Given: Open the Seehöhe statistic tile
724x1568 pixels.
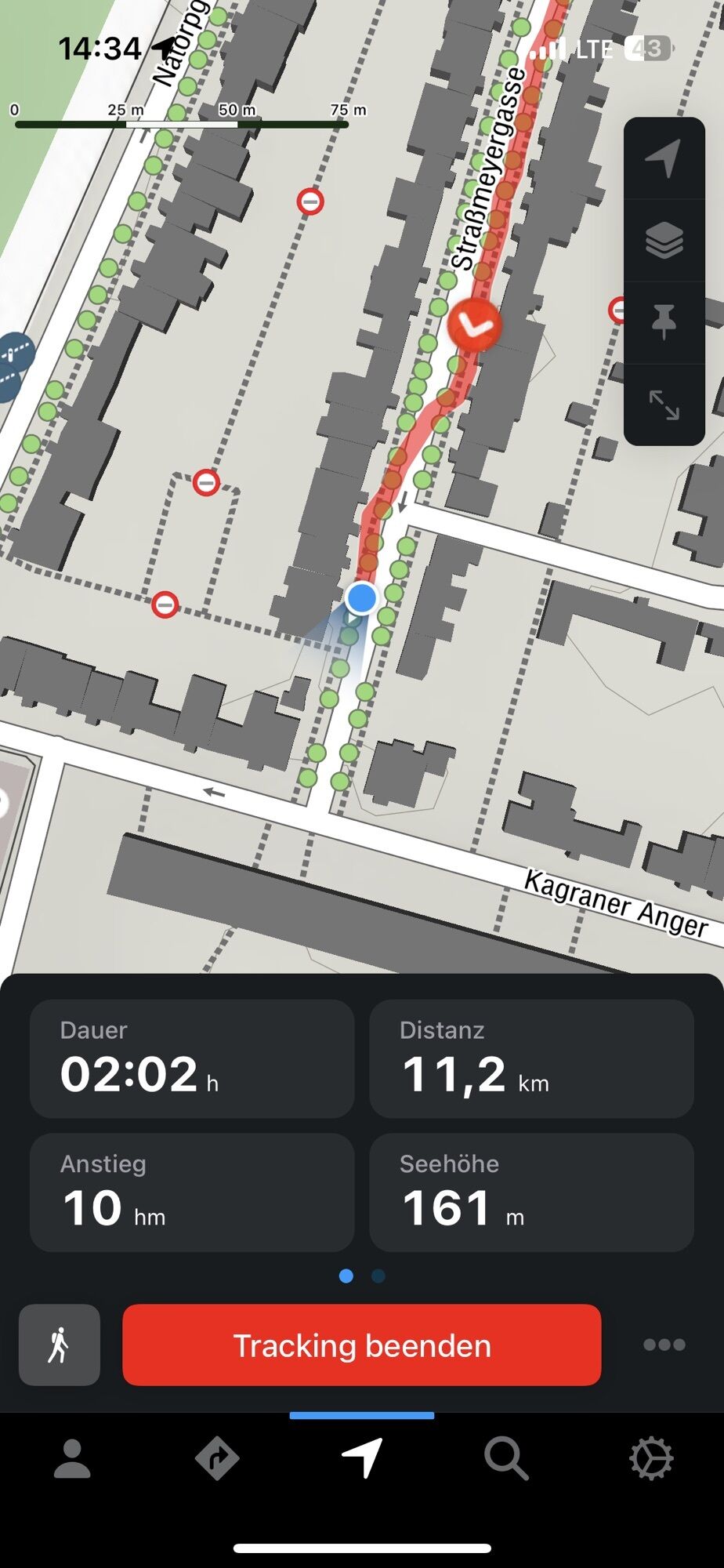Looking at the screenshot, I should 531,1192.
